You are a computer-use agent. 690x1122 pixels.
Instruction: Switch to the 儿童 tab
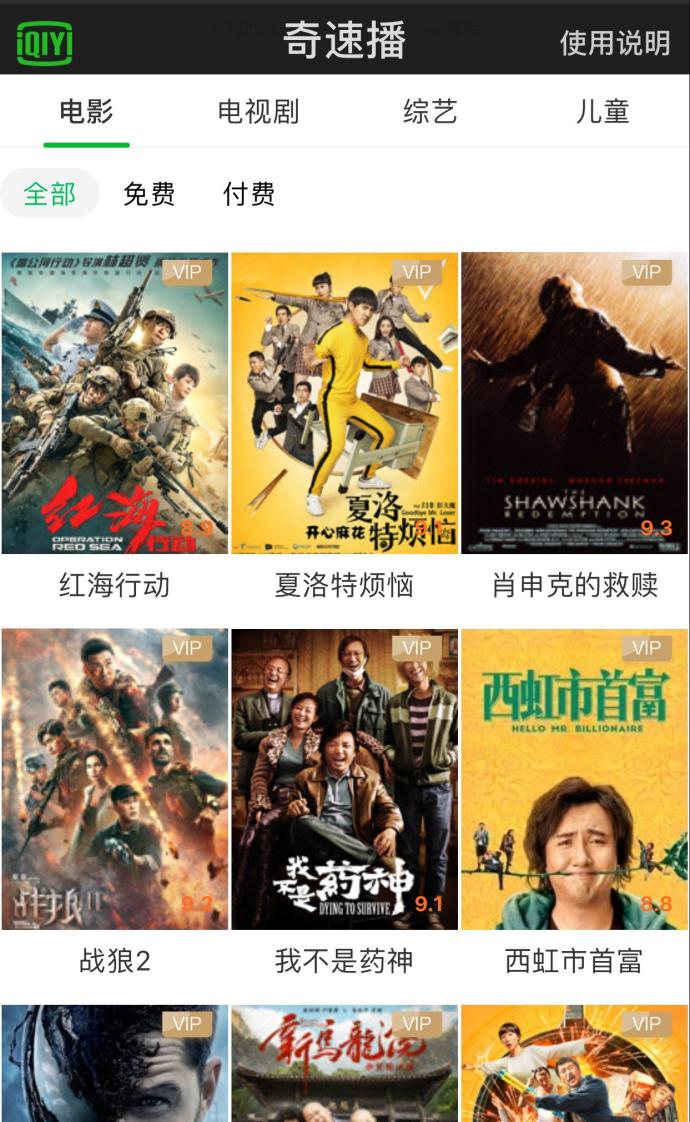click(x=603, y=112)
